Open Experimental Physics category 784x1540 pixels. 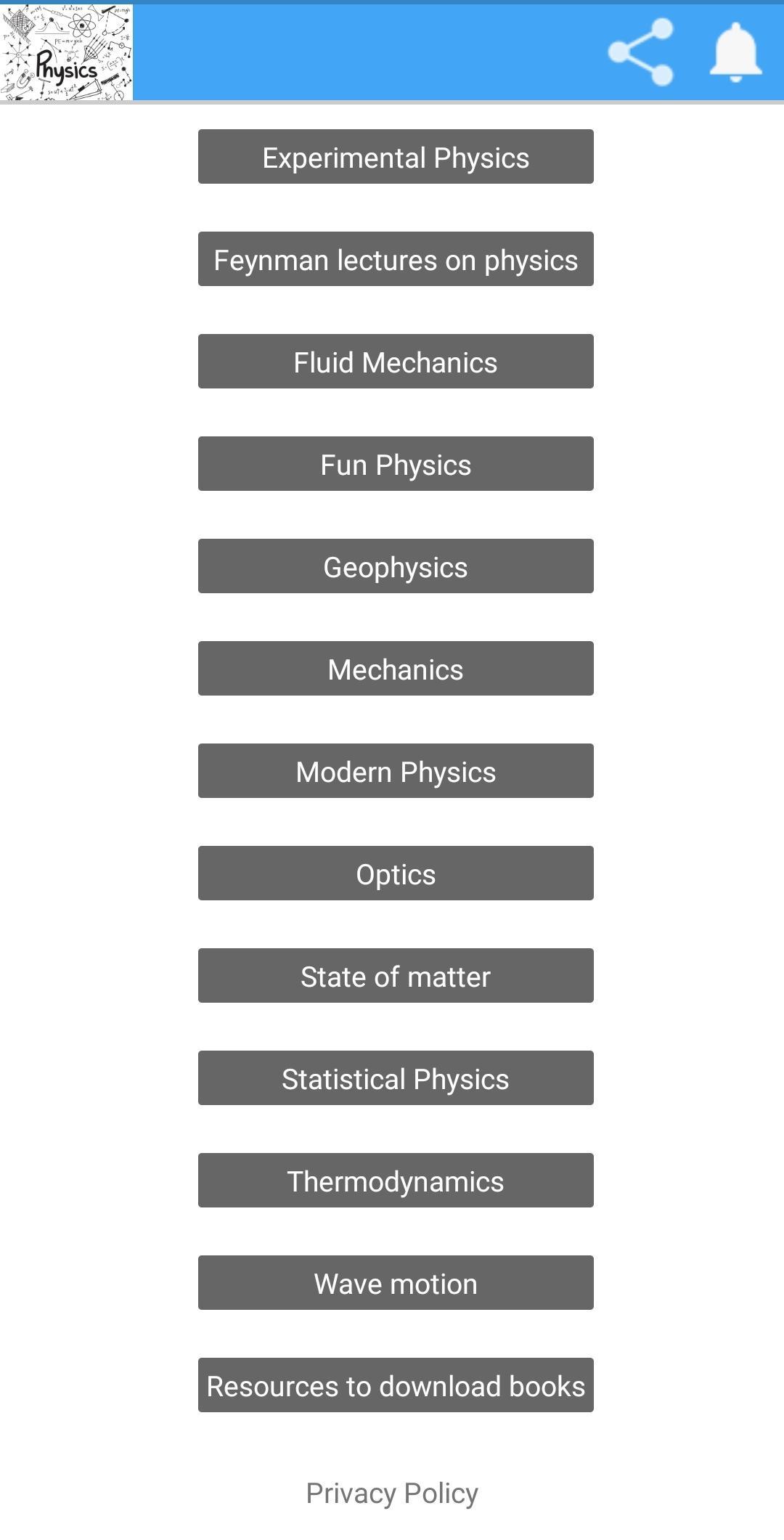(396, 157)
